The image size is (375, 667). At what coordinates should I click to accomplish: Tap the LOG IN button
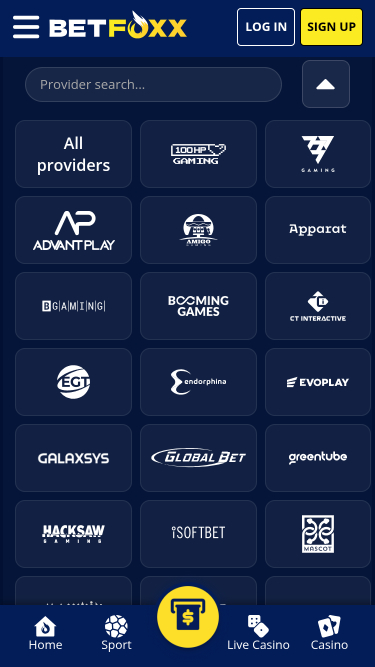click(x=266, y=27)
